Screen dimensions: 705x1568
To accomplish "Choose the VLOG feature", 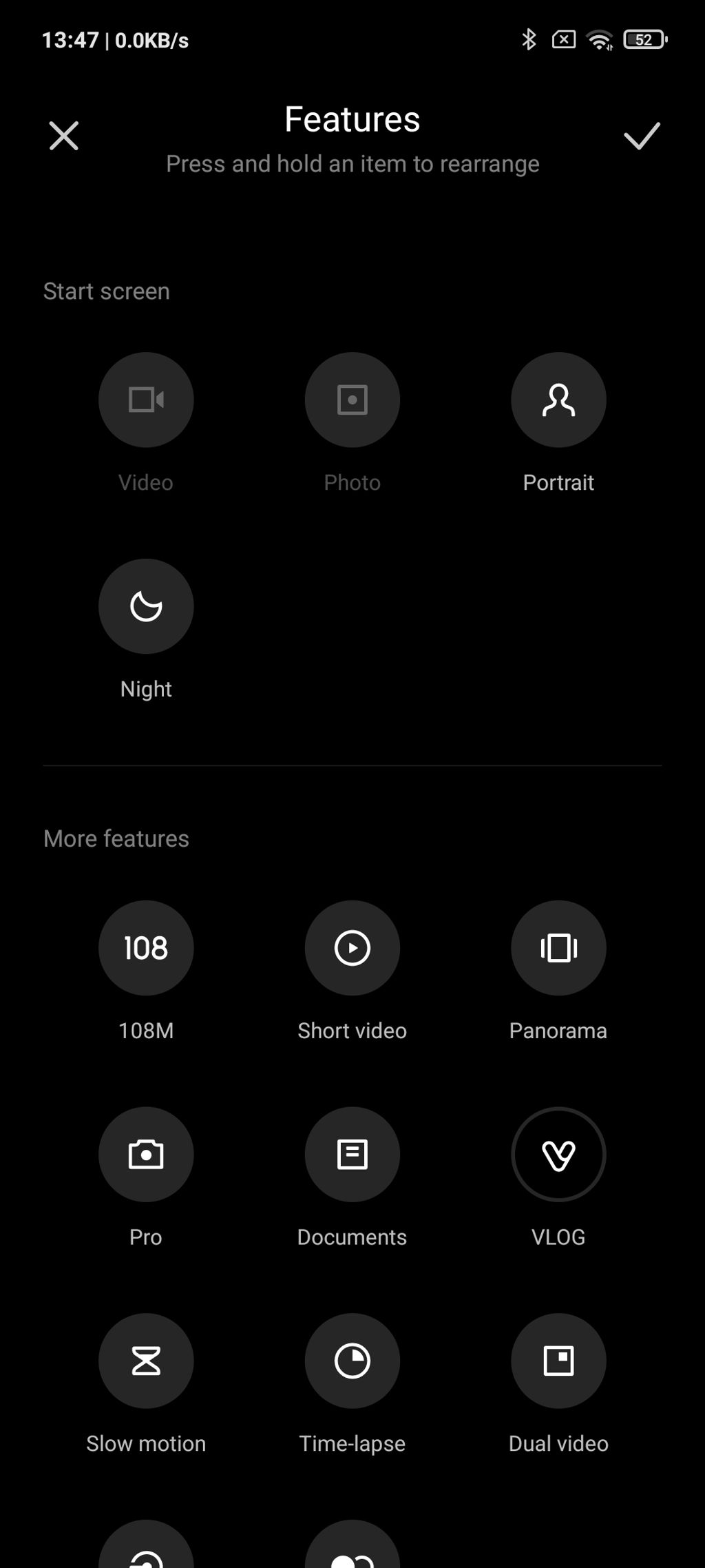I will (558, 1155).
